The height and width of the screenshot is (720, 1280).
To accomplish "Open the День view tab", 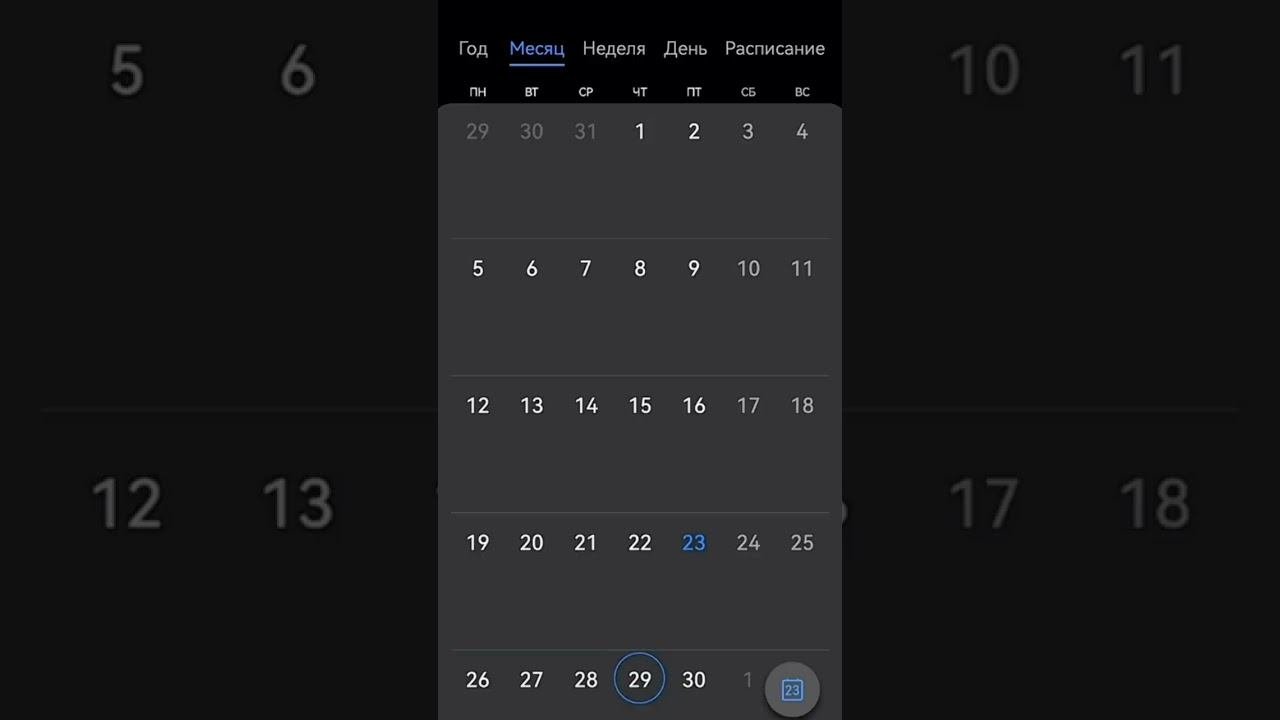I will pos(685,48).
